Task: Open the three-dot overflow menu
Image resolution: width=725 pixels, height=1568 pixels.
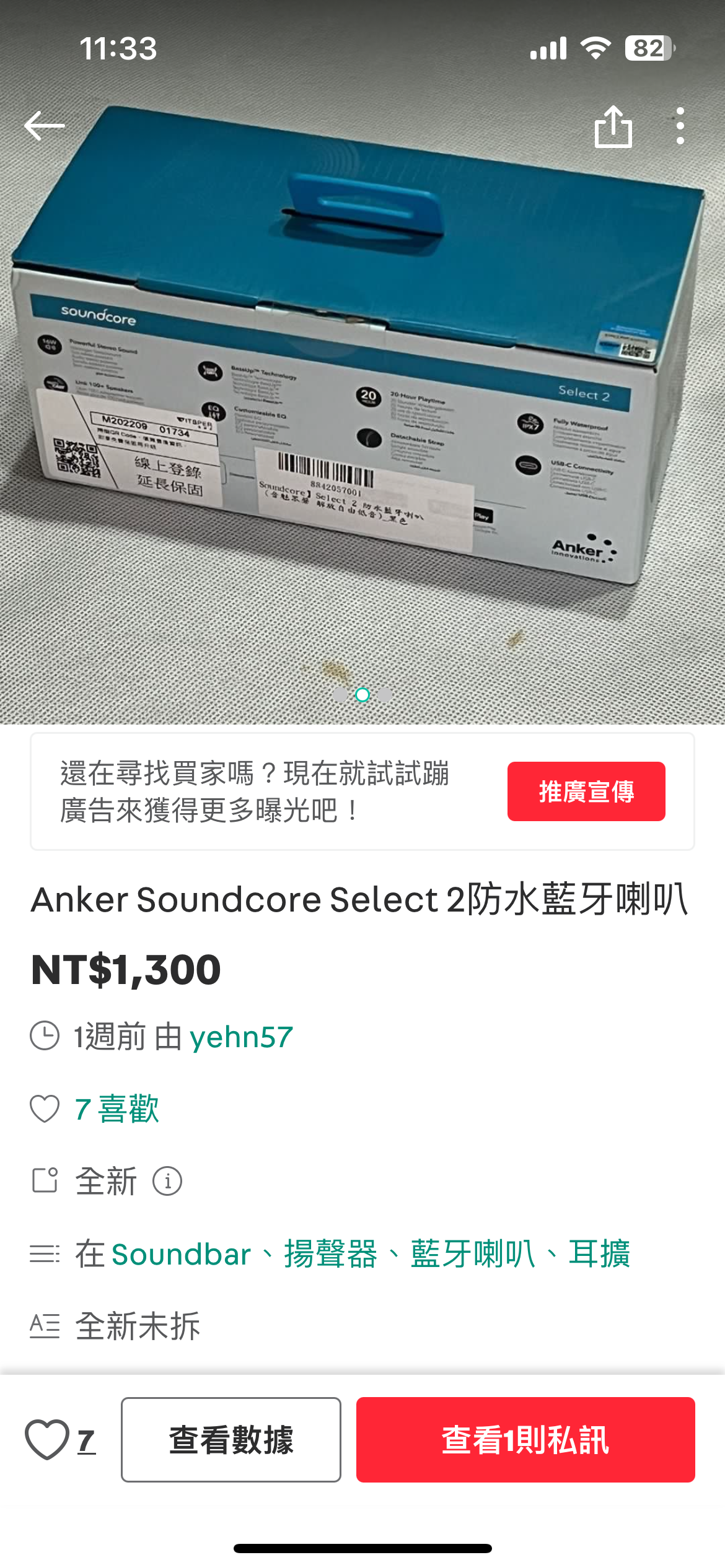Action: point(680,126)
